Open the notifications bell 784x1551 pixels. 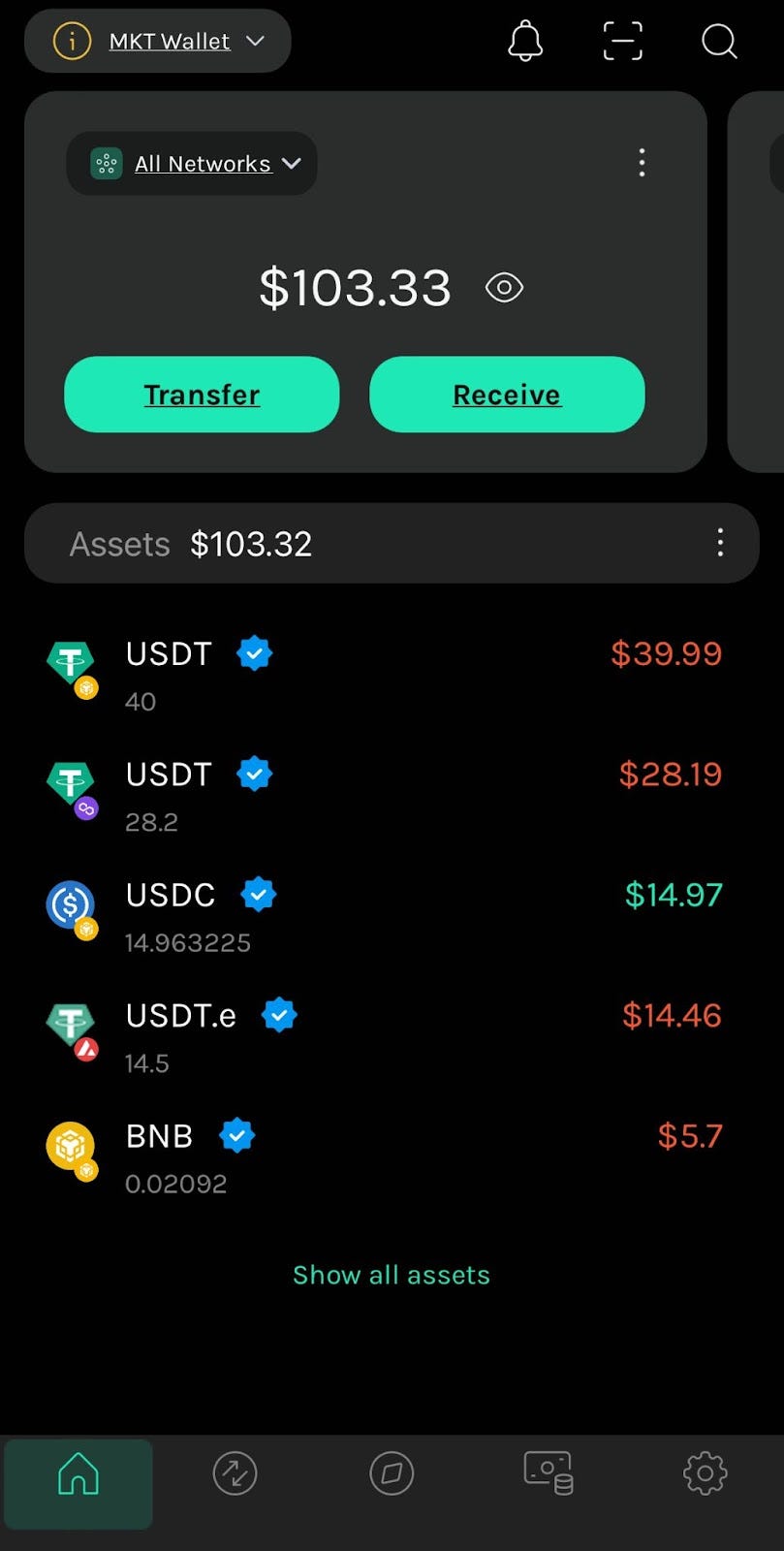525,41
